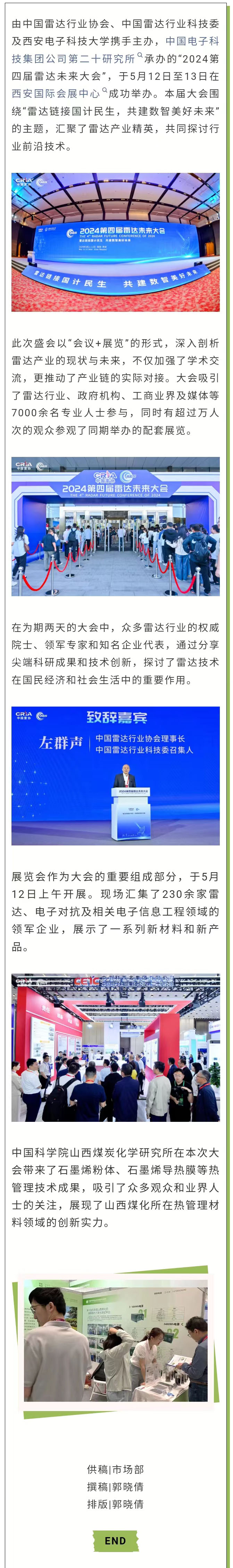
Task: Enlarge the 致辞嘉宾 左群声 speaker photo
Action: pos(116,776)
